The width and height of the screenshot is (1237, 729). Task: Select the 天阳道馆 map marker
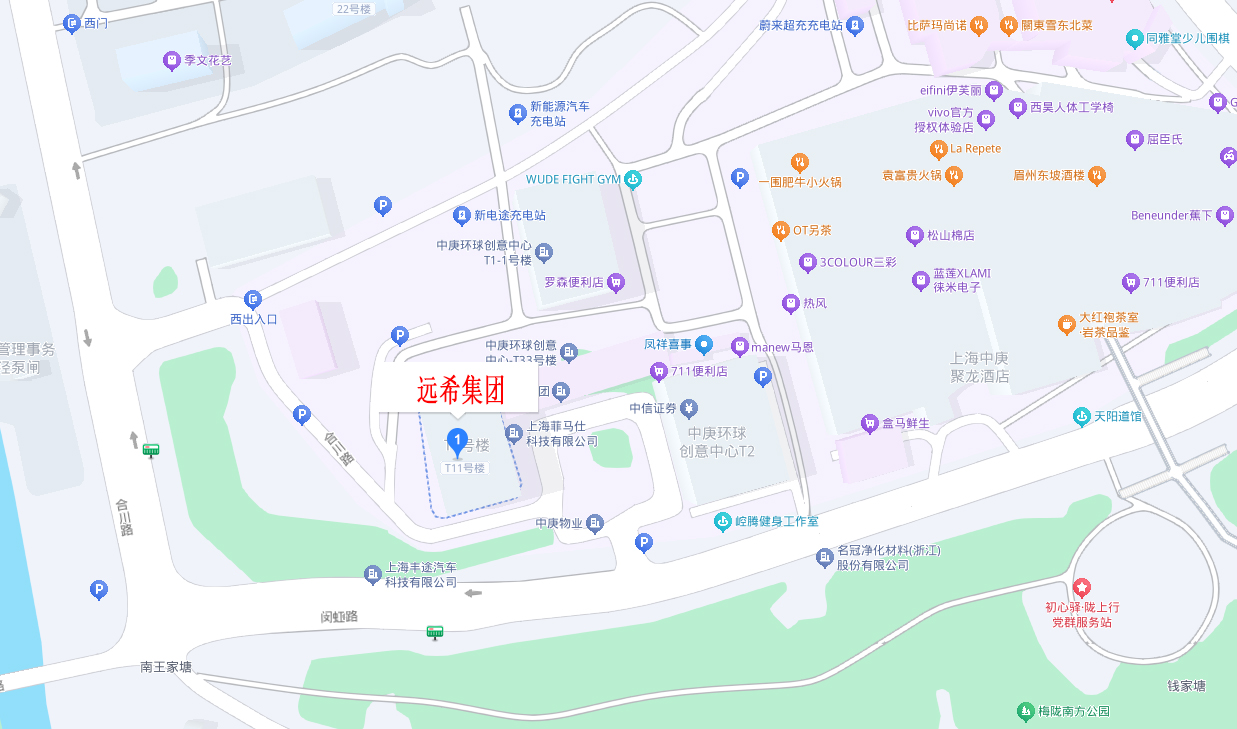pos(1081,416)
